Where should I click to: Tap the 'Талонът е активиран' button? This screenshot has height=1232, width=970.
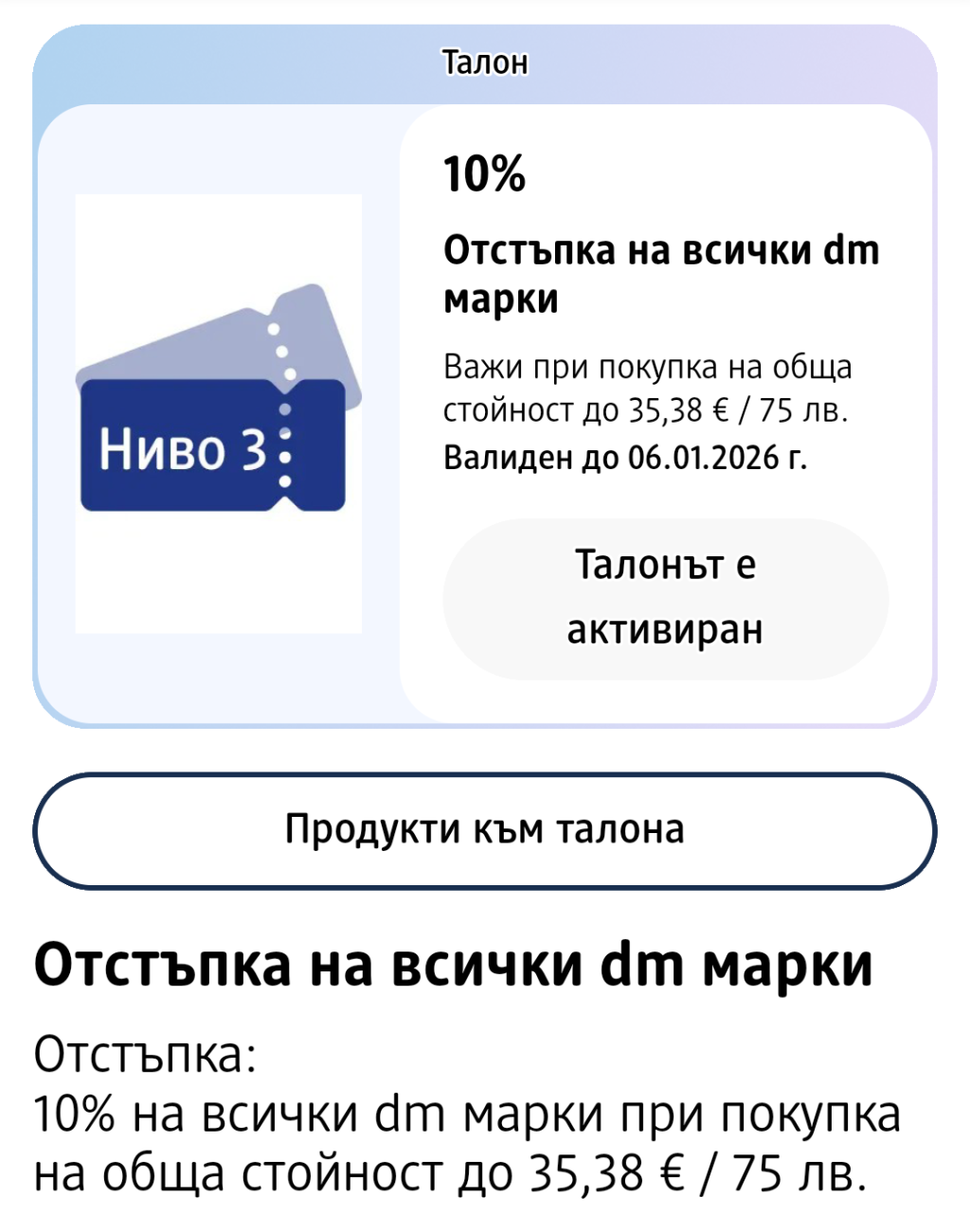point(665,598)
